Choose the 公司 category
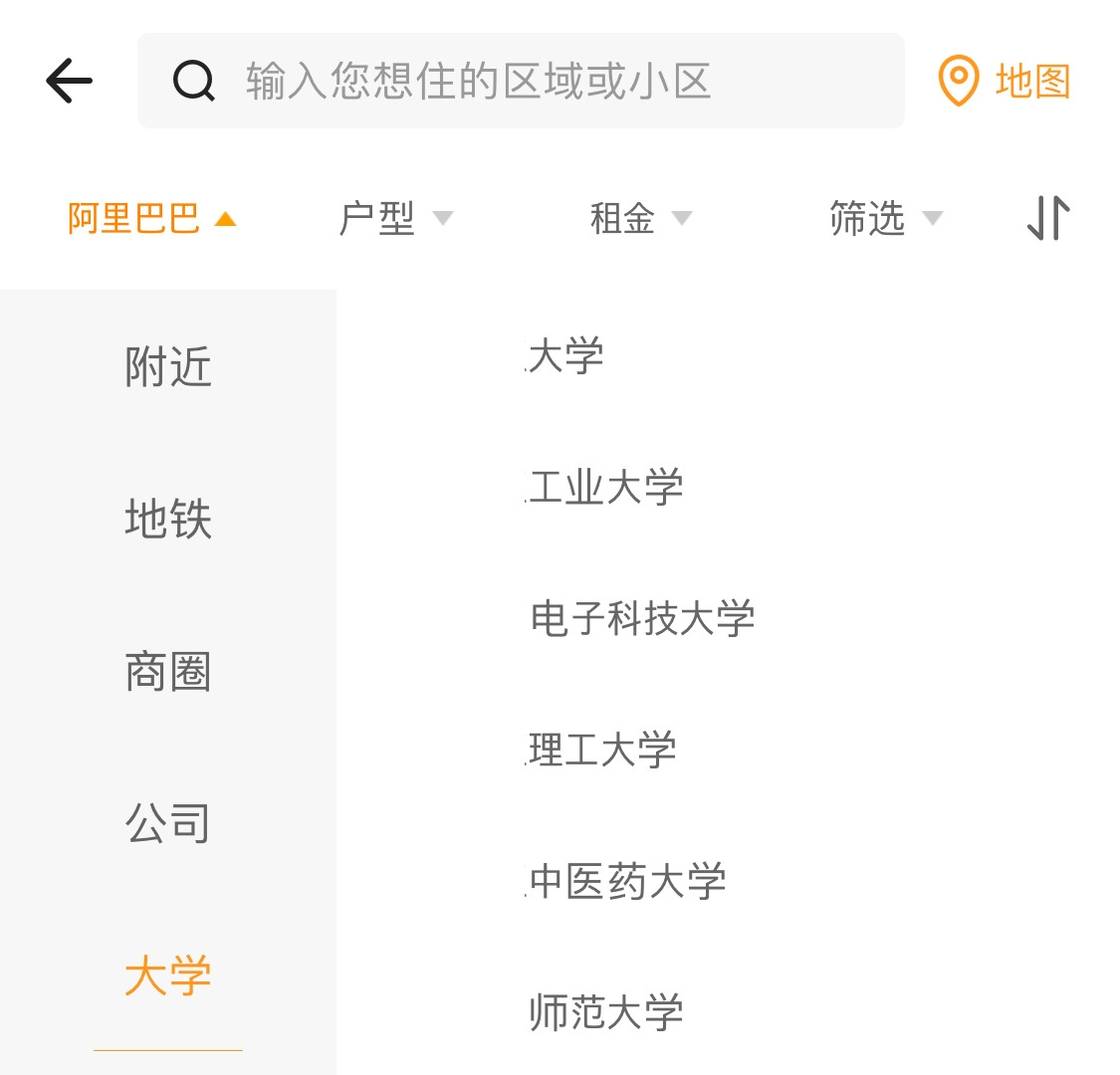The height and width of the screenshot is (1075, 1120). point(168,823)
